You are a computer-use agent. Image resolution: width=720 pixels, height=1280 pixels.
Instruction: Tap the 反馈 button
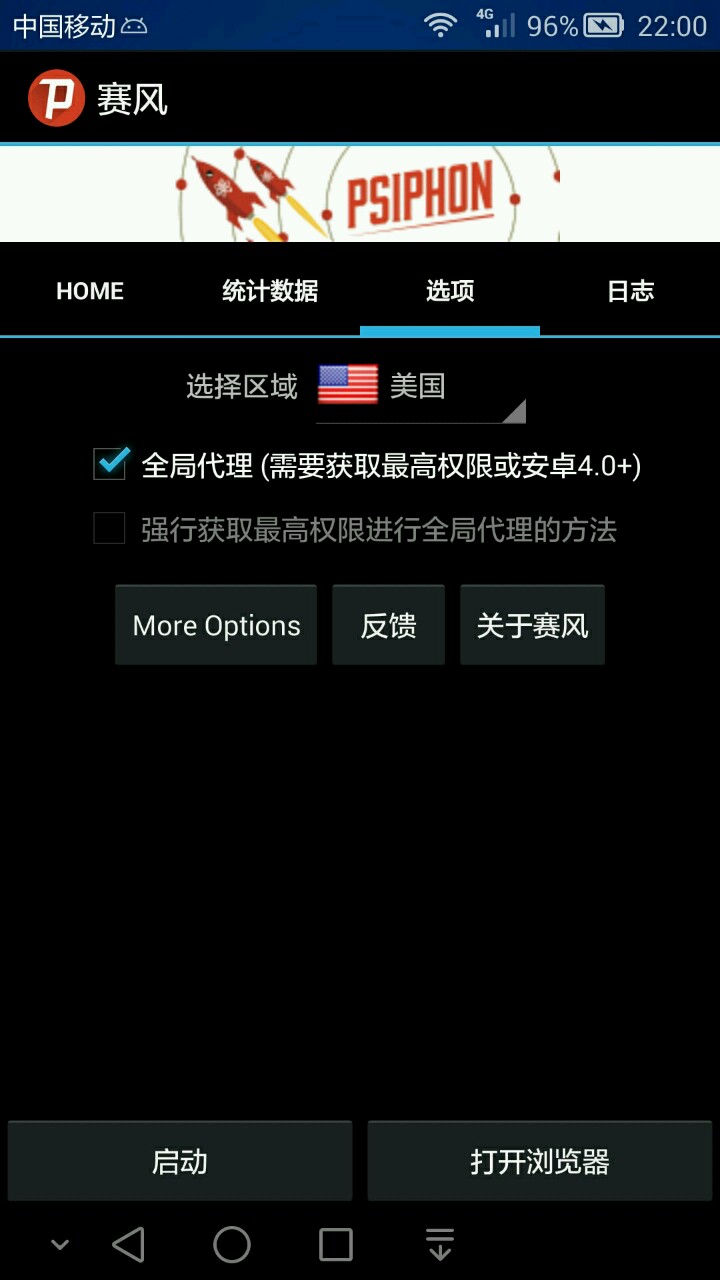coord(388,626)
